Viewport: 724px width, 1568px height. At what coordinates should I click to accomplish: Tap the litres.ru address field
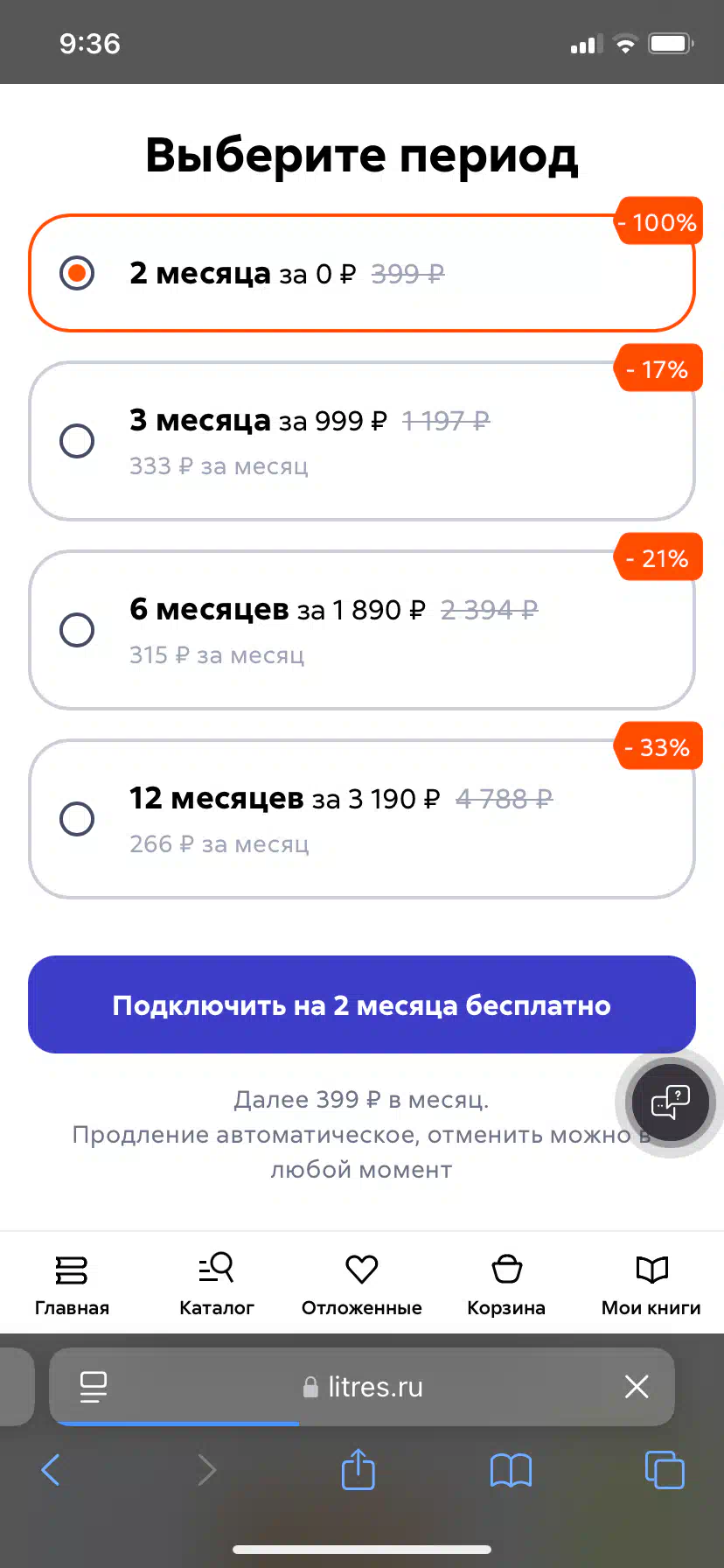[x=362, y=1387]
